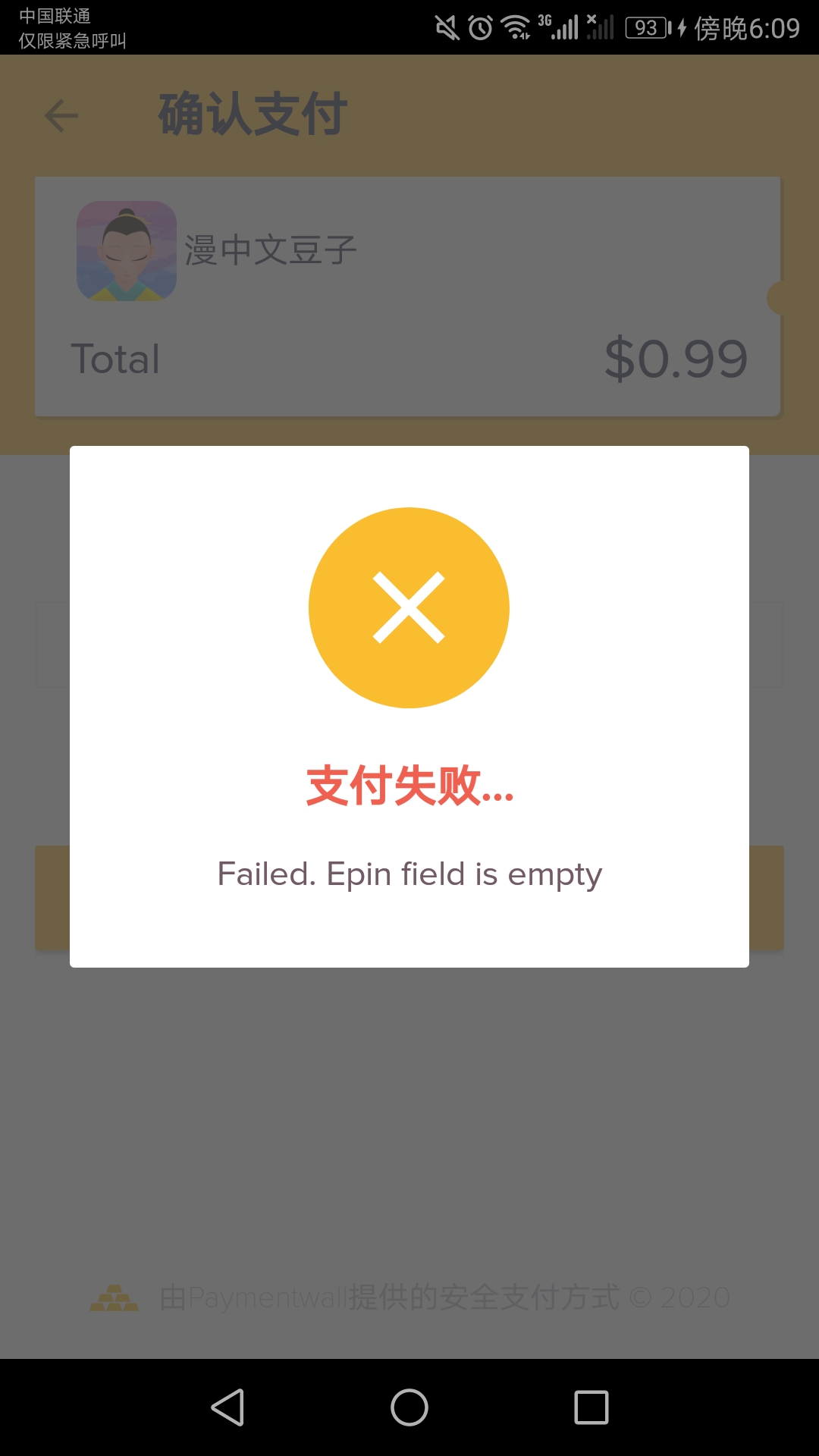This screenshot has width=819, height=1456.
Task: Tap the back arrow beside 确认支付
Action: point(61,115)
